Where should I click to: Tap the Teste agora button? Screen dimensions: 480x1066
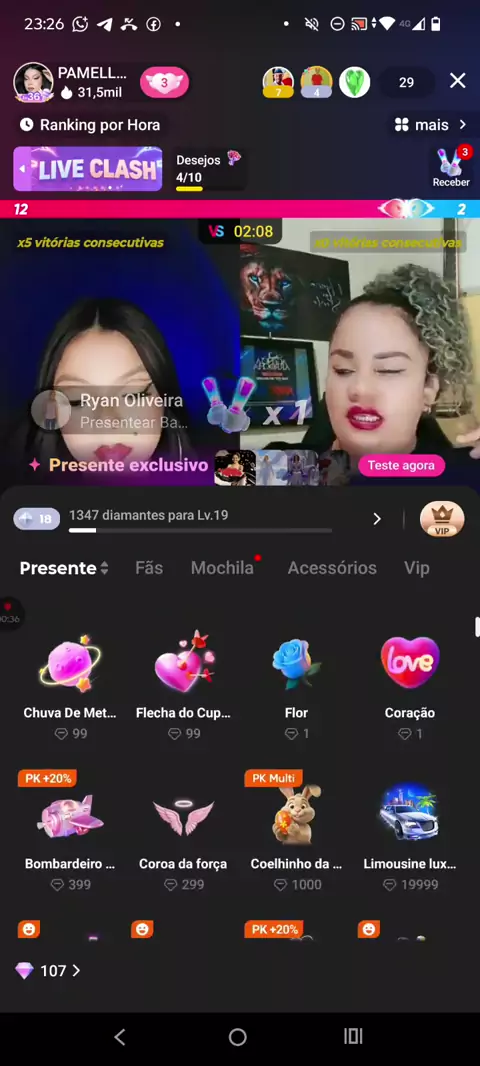click(401, 466)
